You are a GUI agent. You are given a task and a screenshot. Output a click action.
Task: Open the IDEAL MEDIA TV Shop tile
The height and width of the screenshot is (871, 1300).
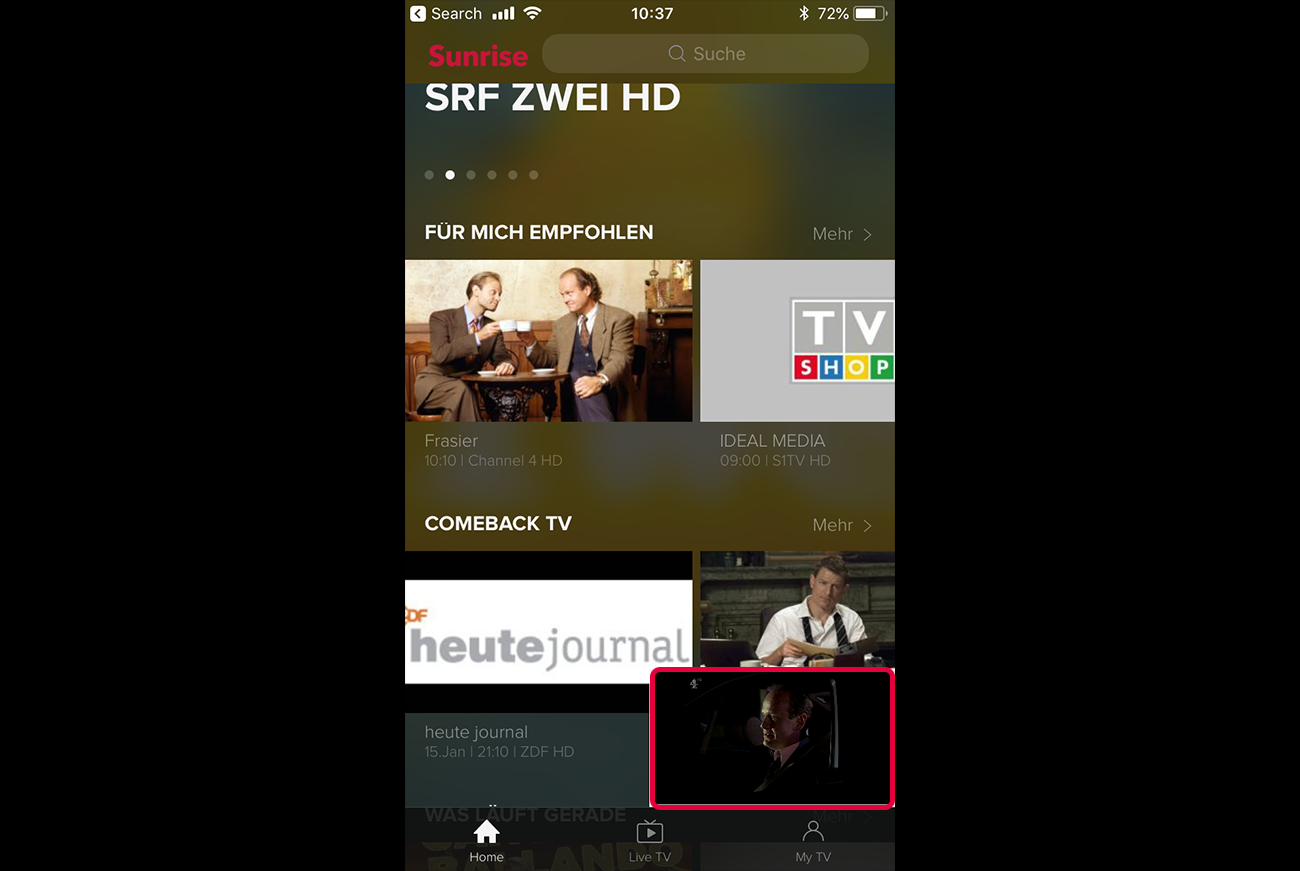click(797, 341)
